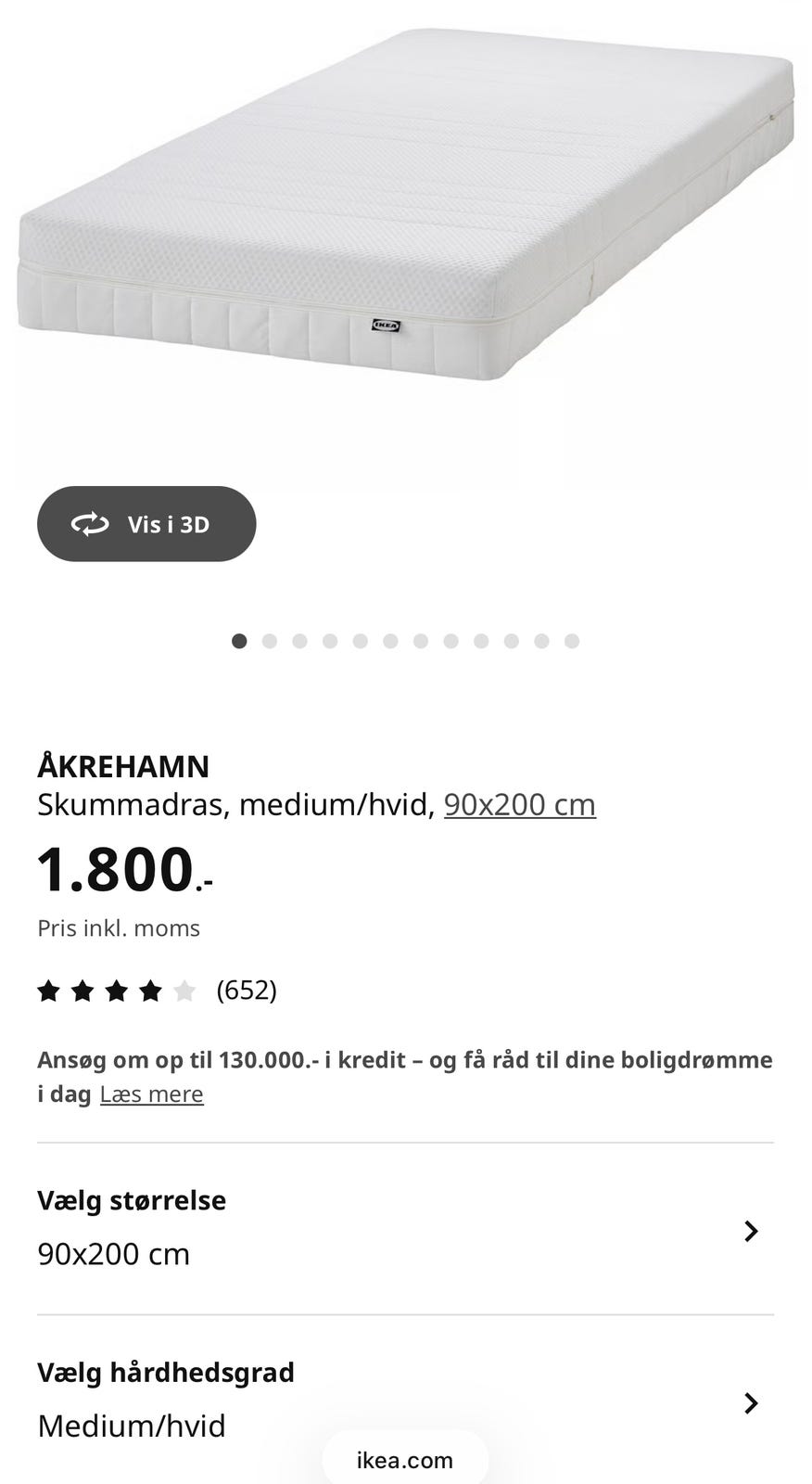Click the IKEA label tag on the mattress photo

coord(387,324)
